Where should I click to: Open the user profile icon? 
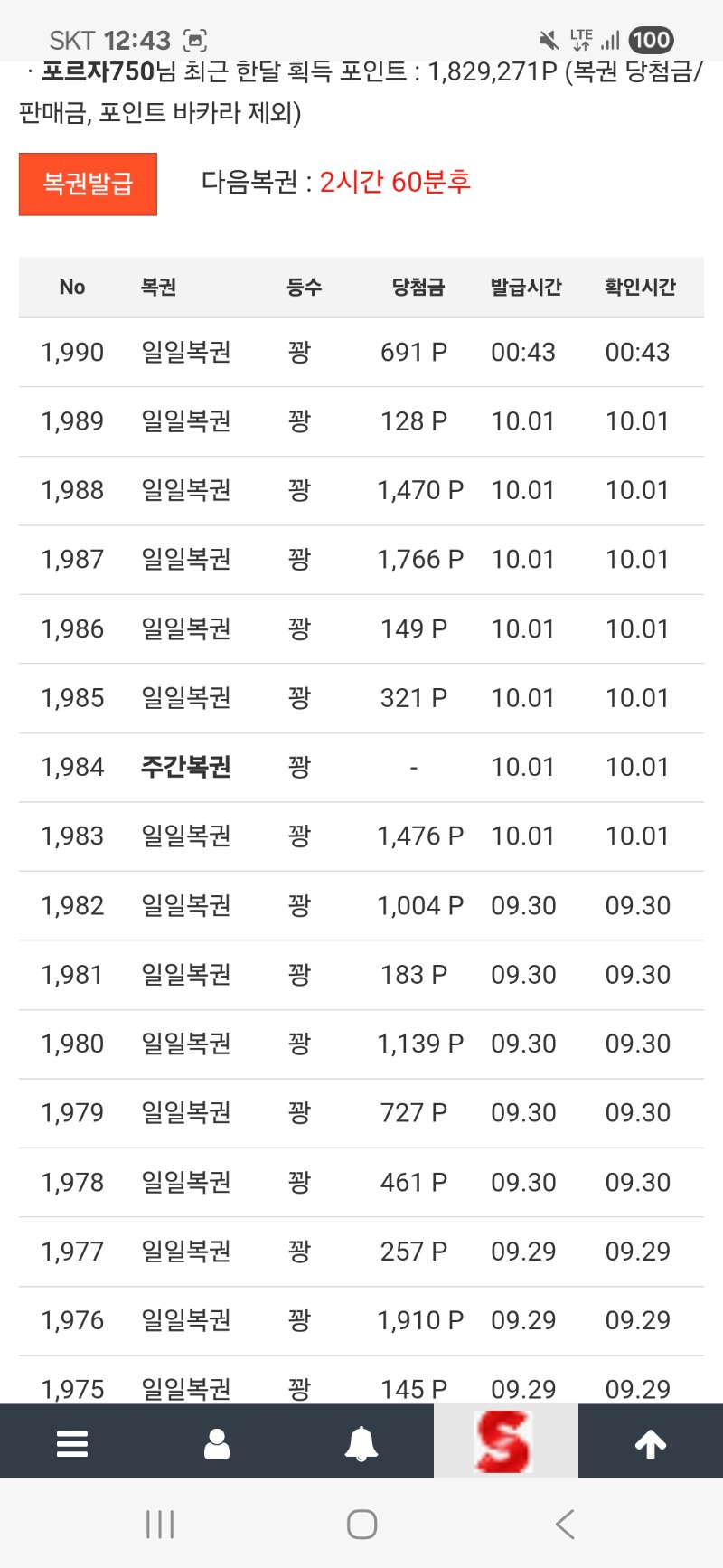[x=217, y=1443]
